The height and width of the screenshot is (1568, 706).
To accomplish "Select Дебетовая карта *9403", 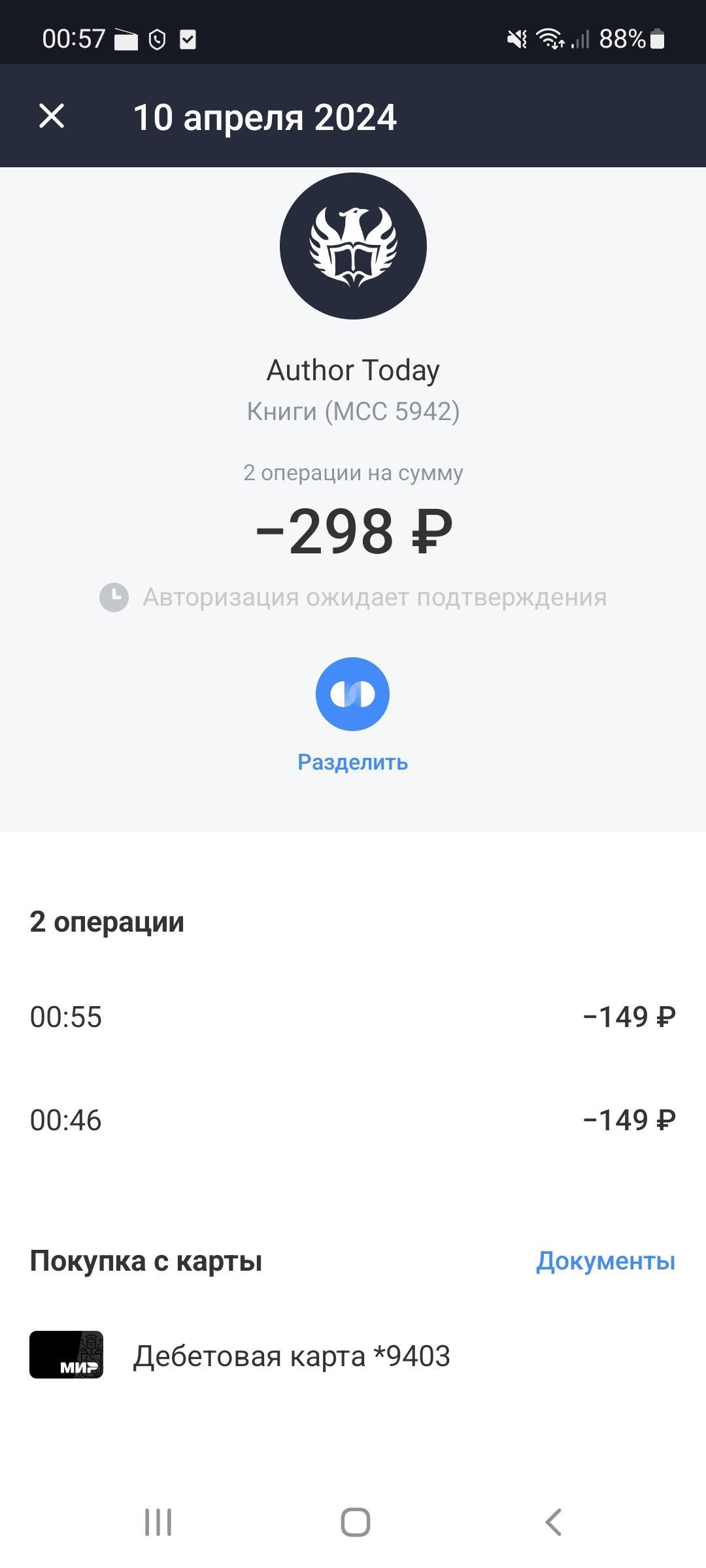I will point(291,1356).
